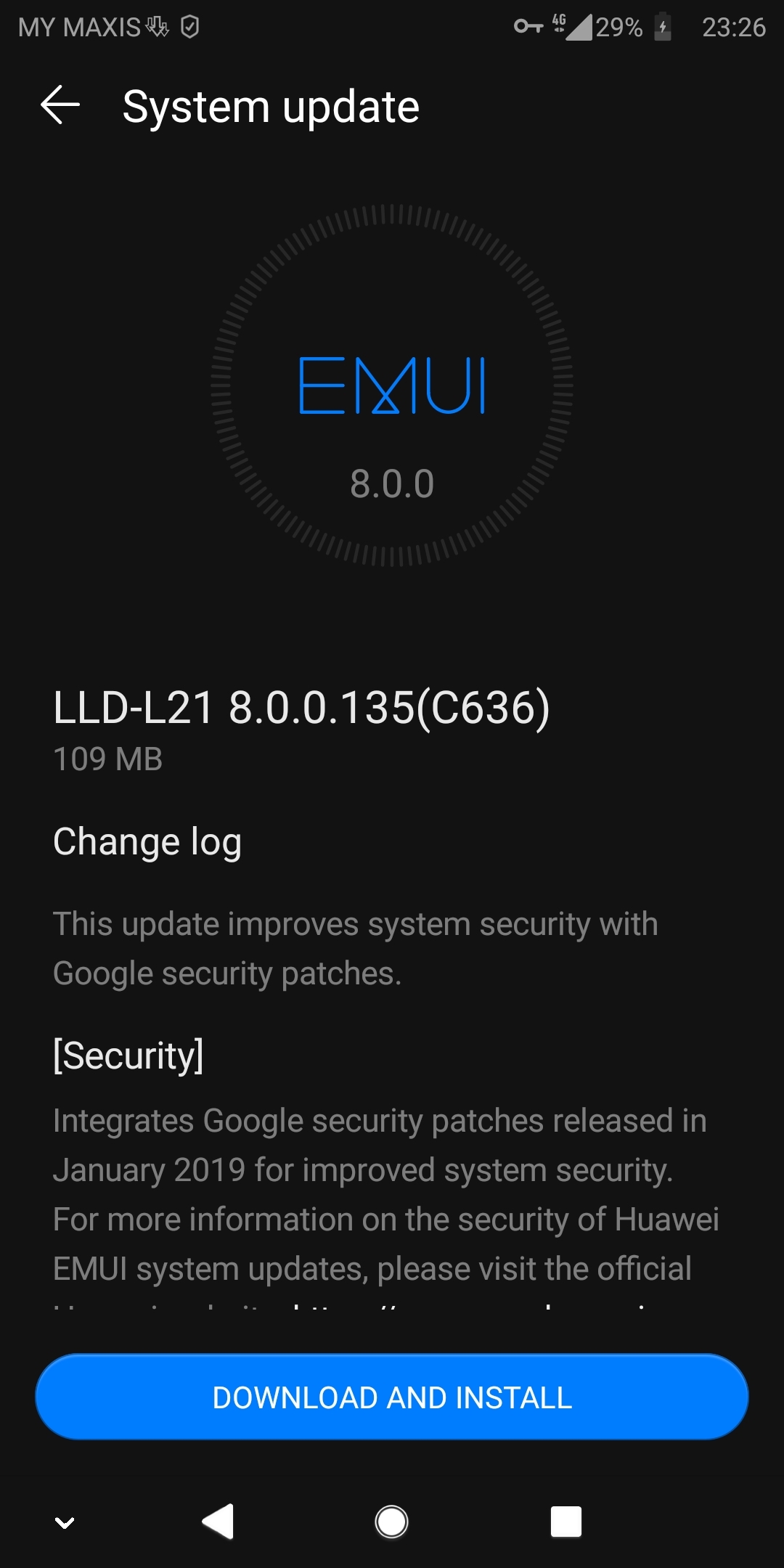
Task: Tap the 109 MB size label
Action: click(107, 761)
